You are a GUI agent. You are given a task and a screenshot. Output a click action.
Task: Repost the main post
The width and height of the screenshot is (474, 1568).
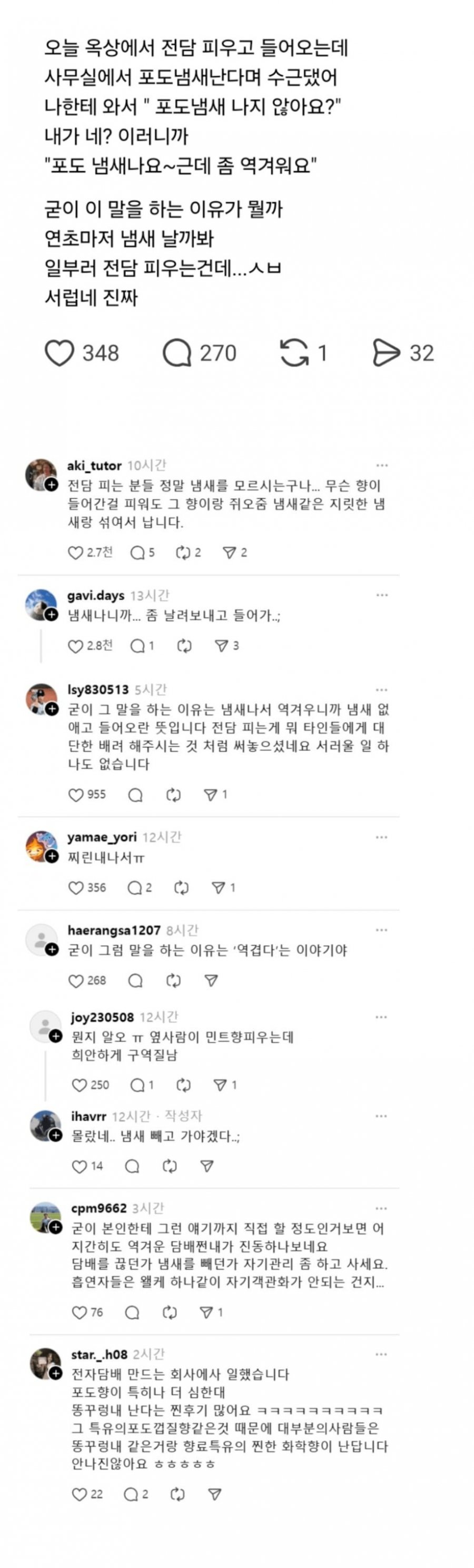click(294, 353)
